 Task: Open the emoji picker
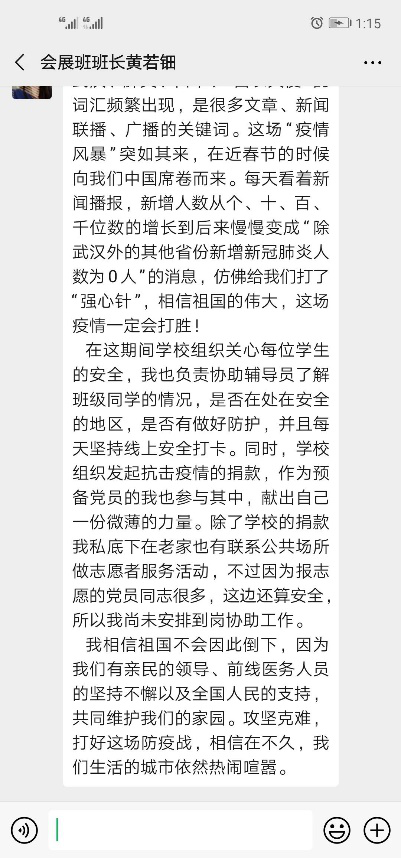tap(337, 830)
